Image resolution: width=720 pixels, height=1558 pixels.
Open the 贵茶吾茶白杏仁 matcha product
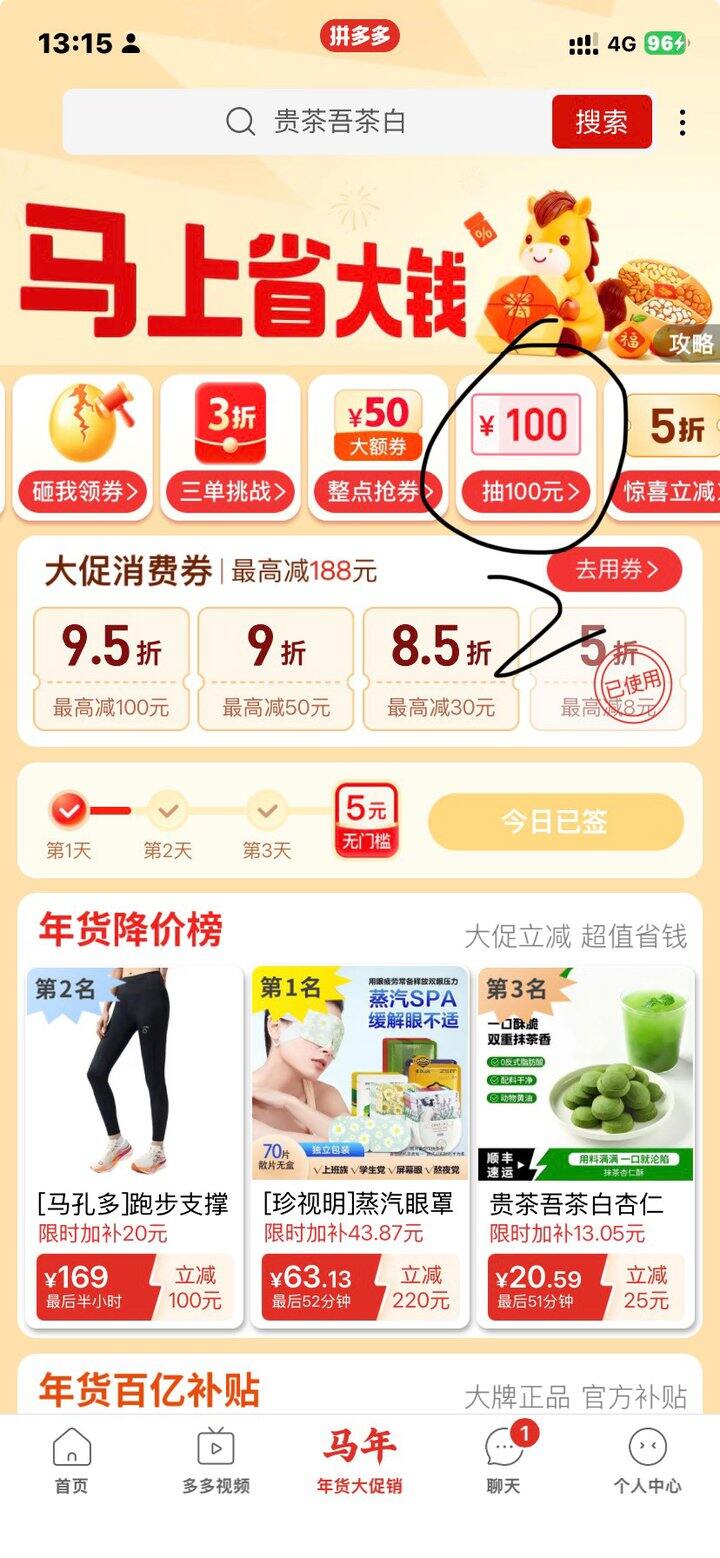pyautogui.click(x=585, y=1146)
